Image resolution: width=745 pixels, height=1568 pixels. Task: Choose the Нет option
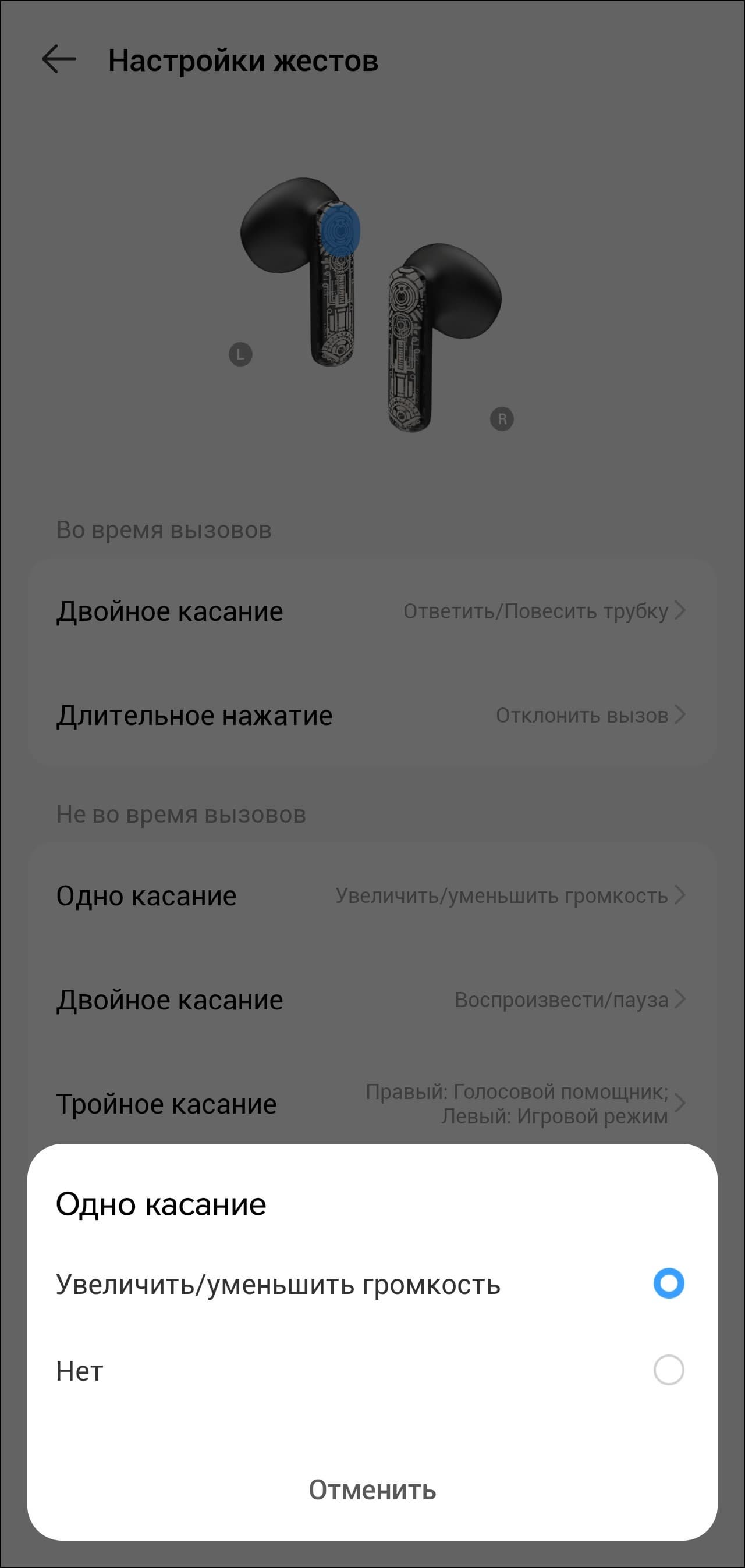point(668,1370)
